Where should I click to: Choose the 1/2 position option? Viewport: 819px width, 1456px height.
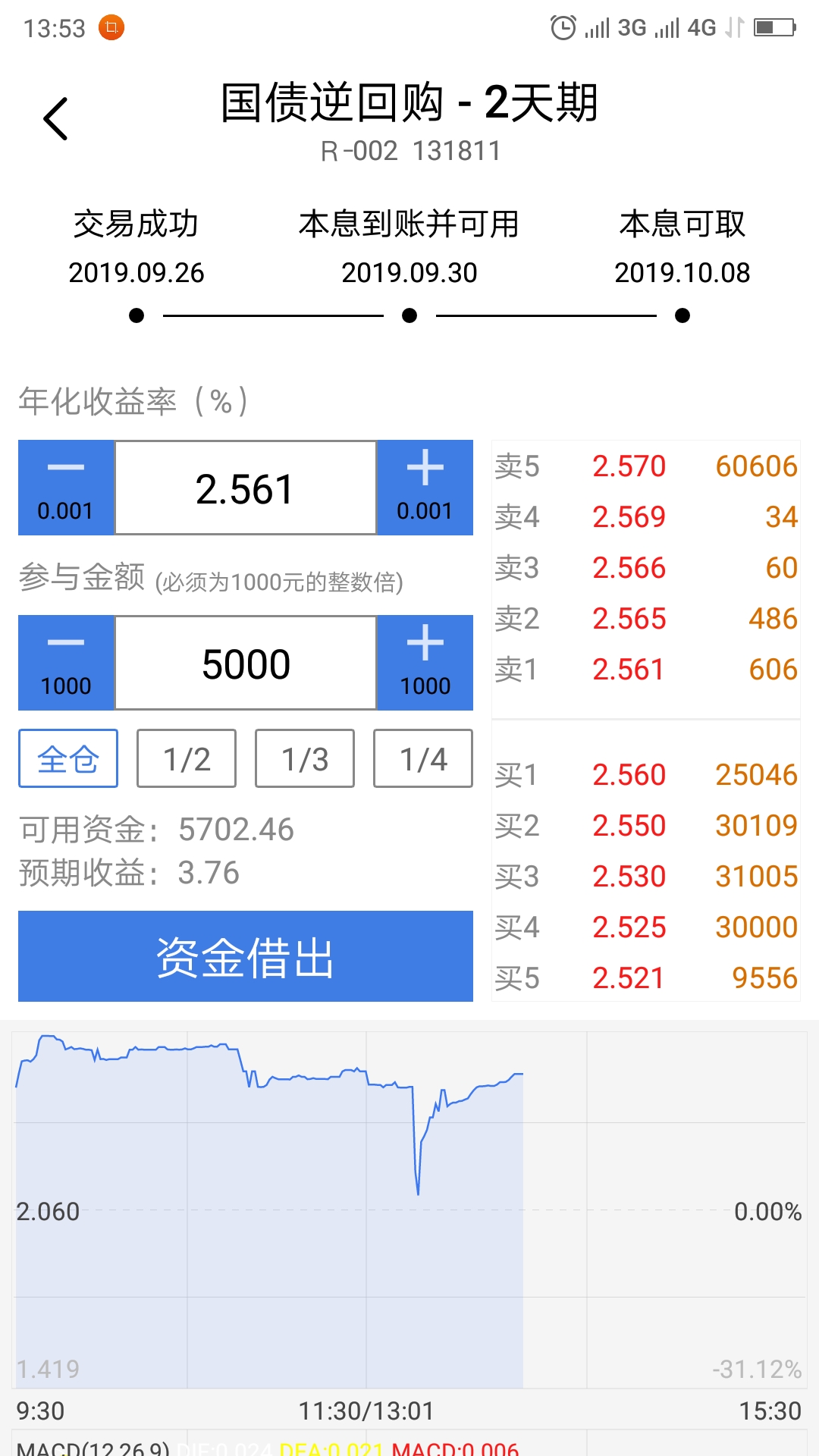(187, 758)
